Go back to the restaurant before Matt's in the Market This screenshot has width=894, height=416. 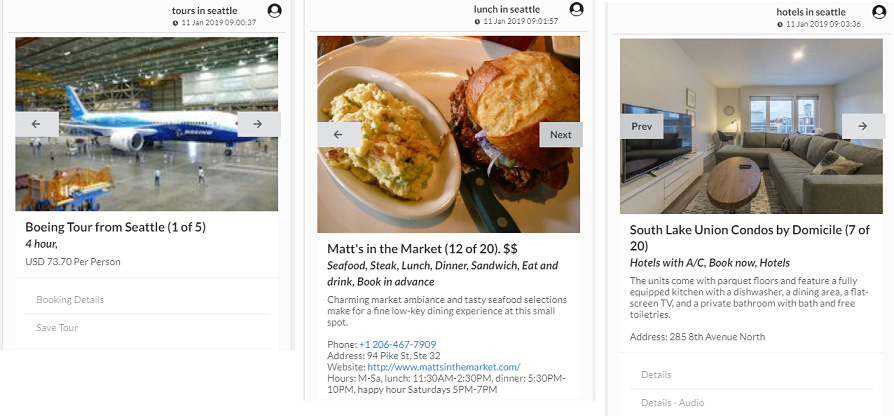click(x=339, y=134)
